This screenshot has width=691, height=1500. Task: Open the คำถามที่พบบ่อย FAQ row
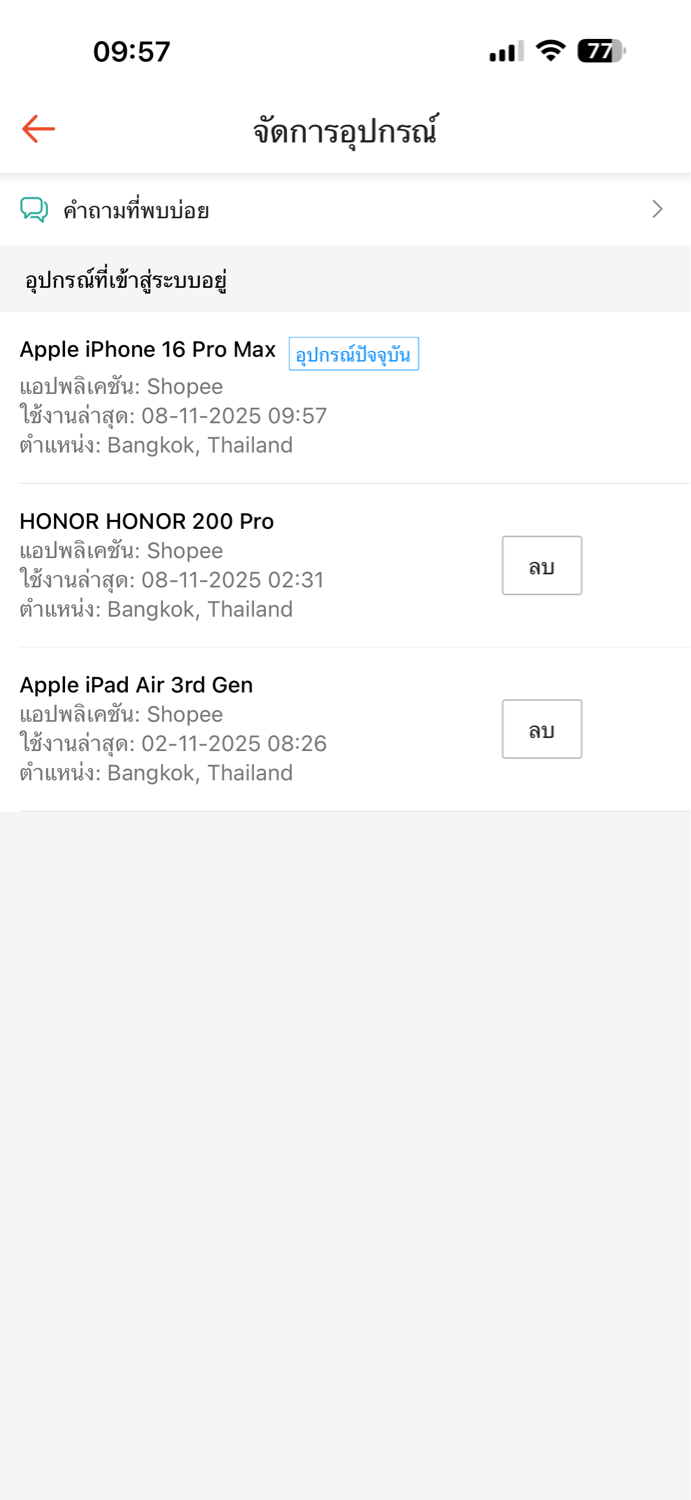point(345,209)
